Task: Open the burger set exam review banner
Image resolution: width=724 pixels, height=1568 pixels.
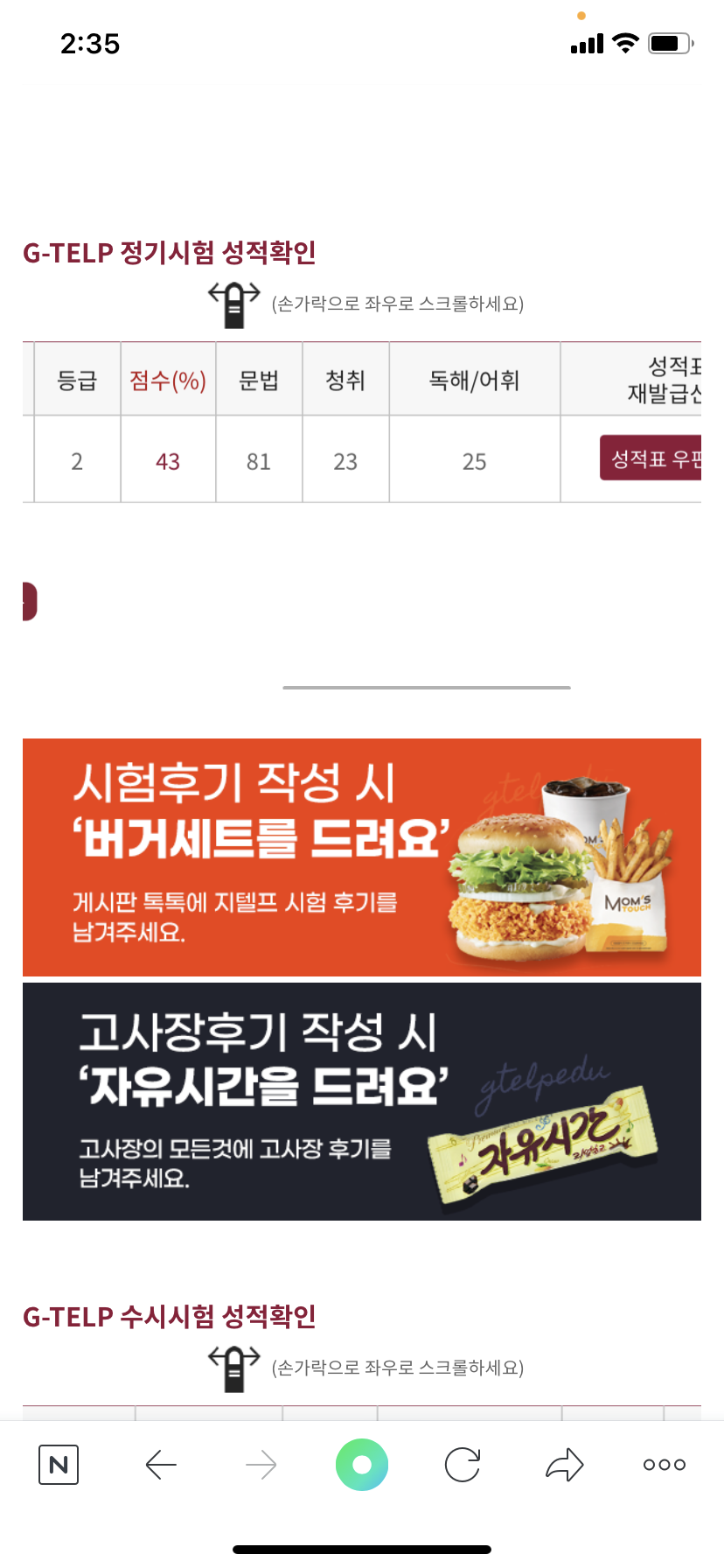Action: (x=362, y=857)
